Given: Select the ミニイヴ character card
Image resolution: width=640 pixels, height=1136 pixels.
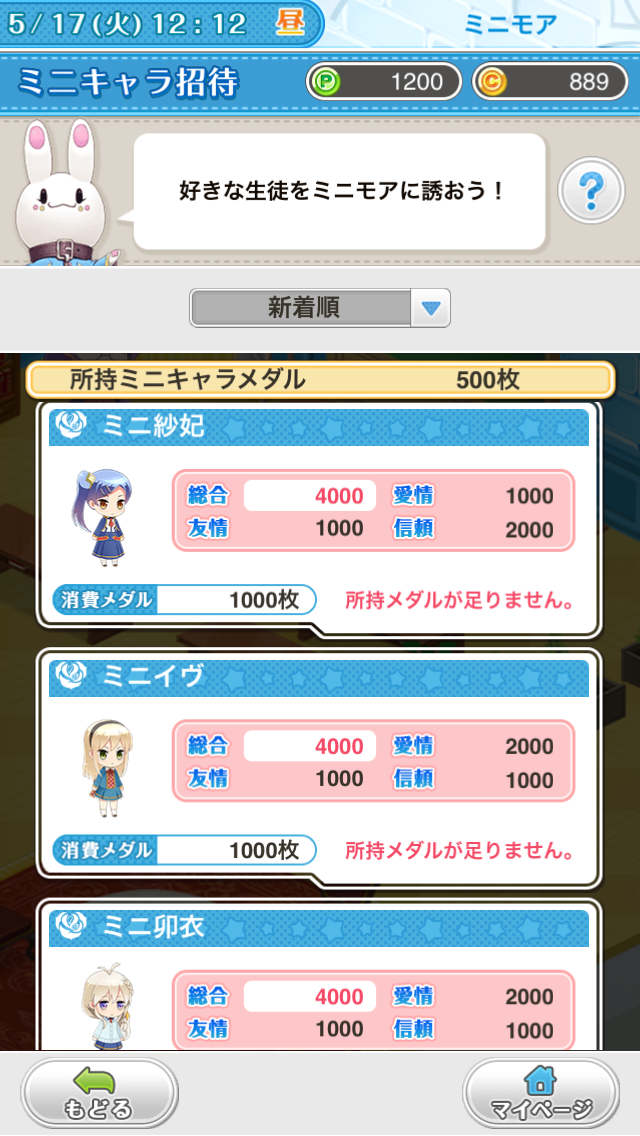Looking at the screenshot, I should point(318,767).
